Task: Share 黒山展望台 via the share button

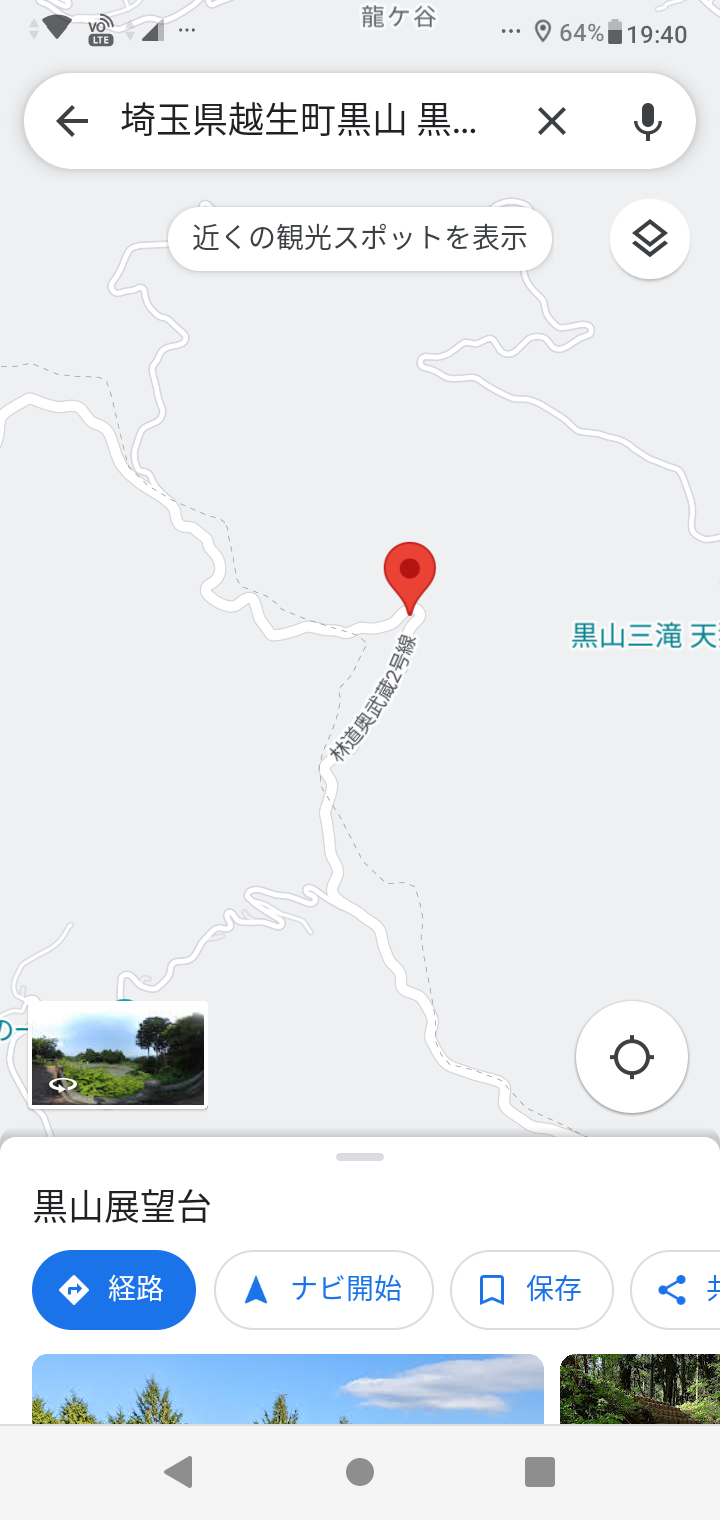Action: coord(676,1290)
